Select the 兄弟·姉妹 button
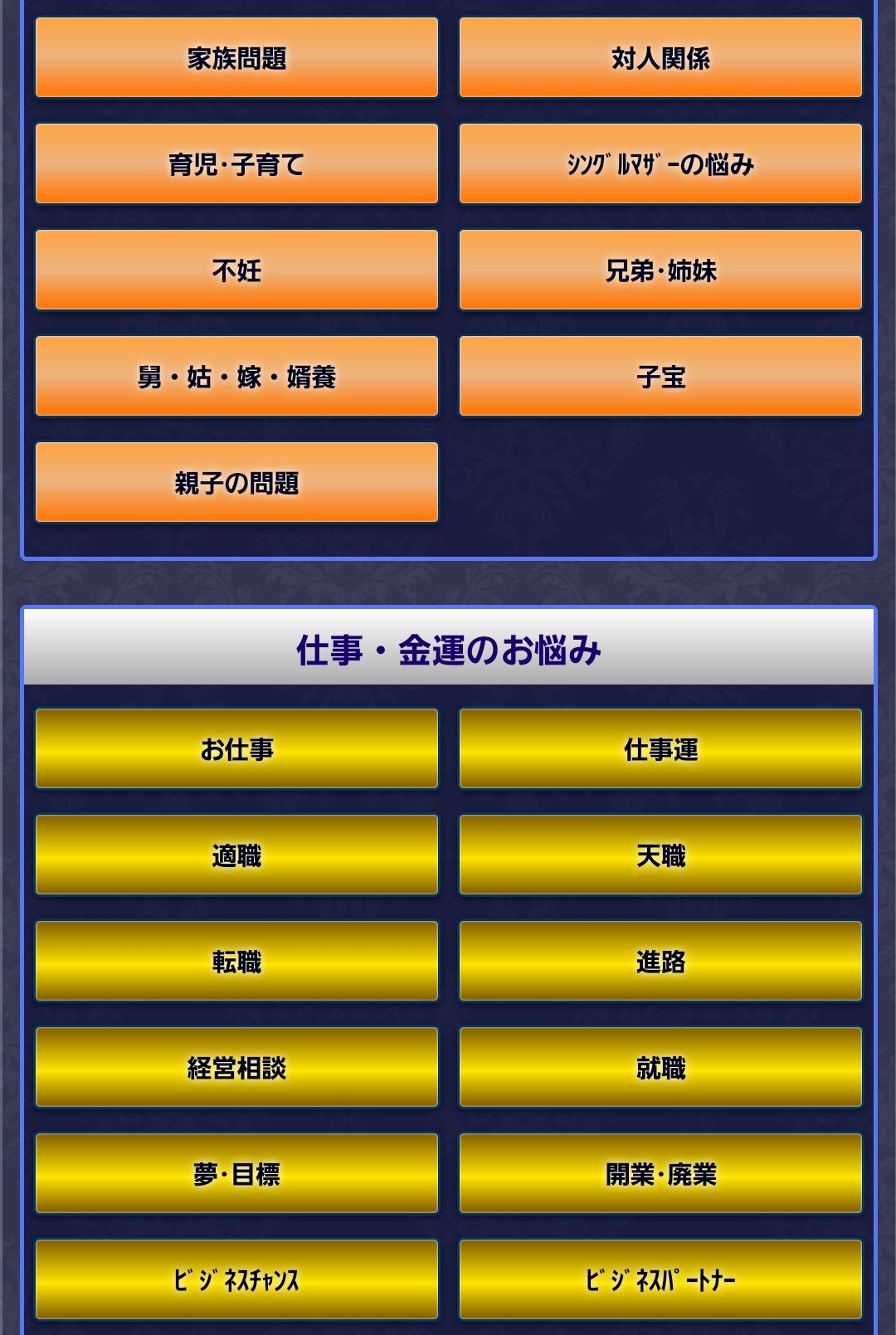Image resolution: width=896 pixels, height=1335 pixels. pos(660,270)
